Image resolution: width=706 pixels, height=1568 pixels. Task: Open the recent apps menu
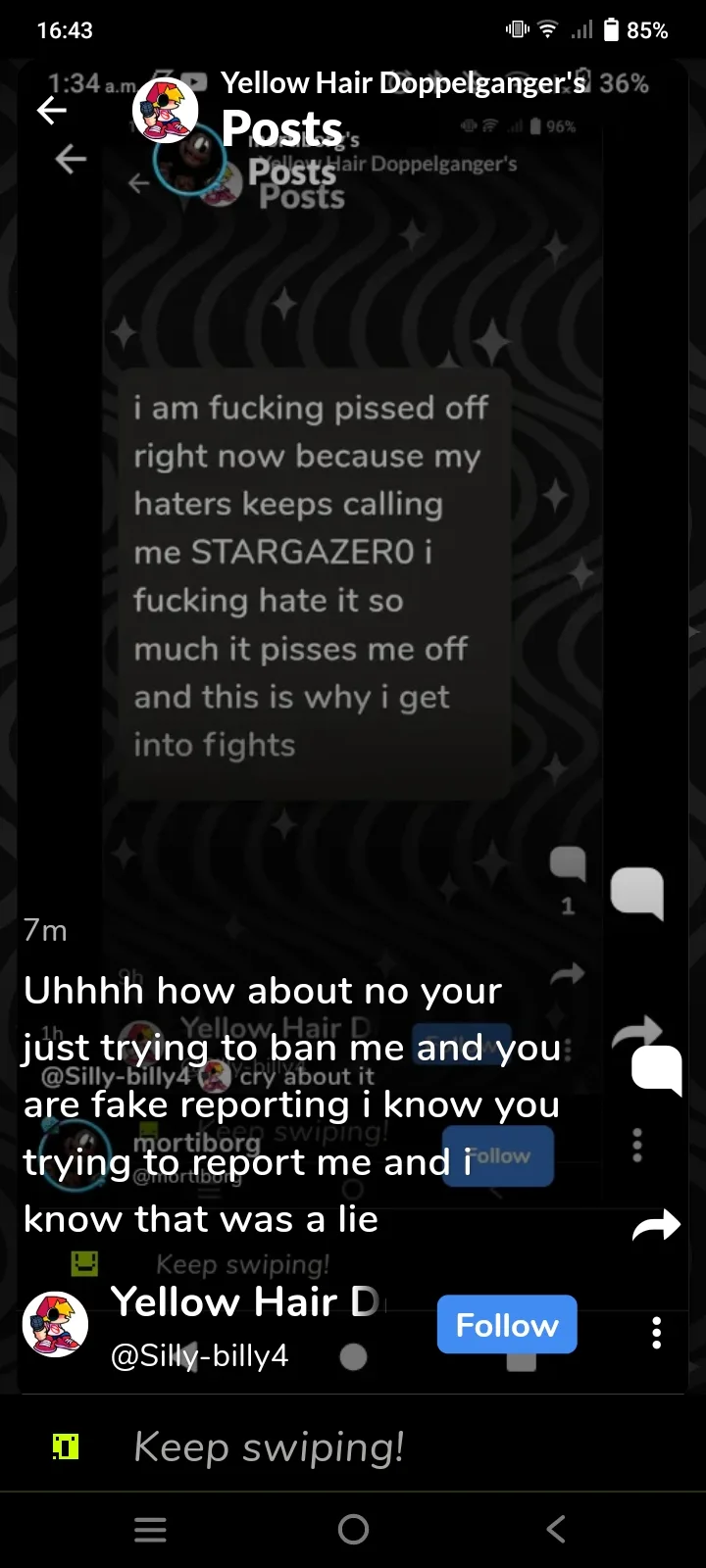[x=150, y=1529]
